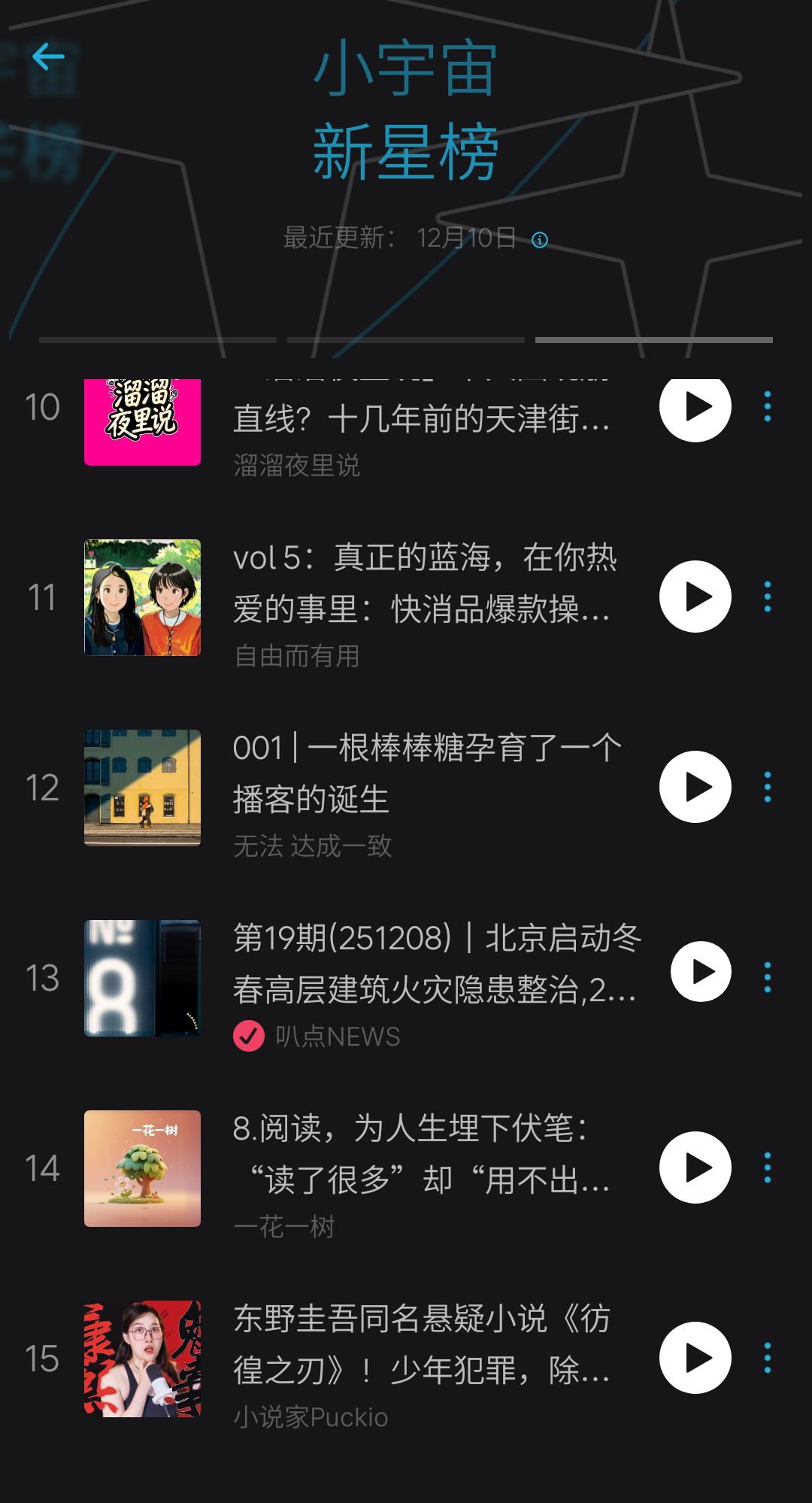Show more options for 自由而有用 episode
Image resolution: width=812 pixels, height=1503 pixels.
767,597
